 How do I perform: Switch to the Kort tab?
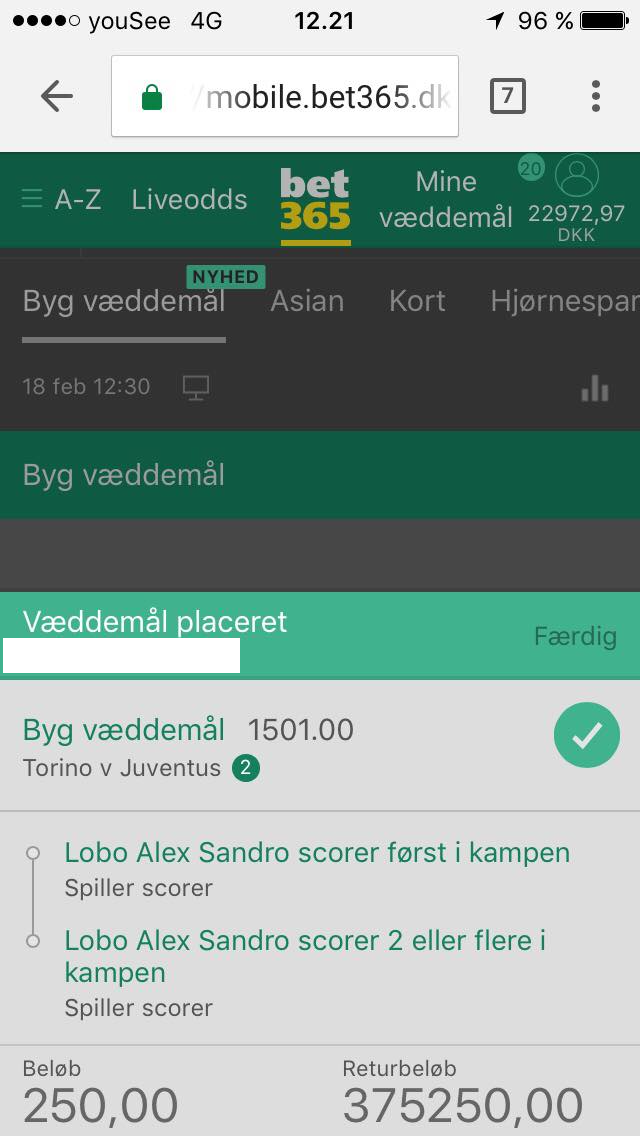417,301
